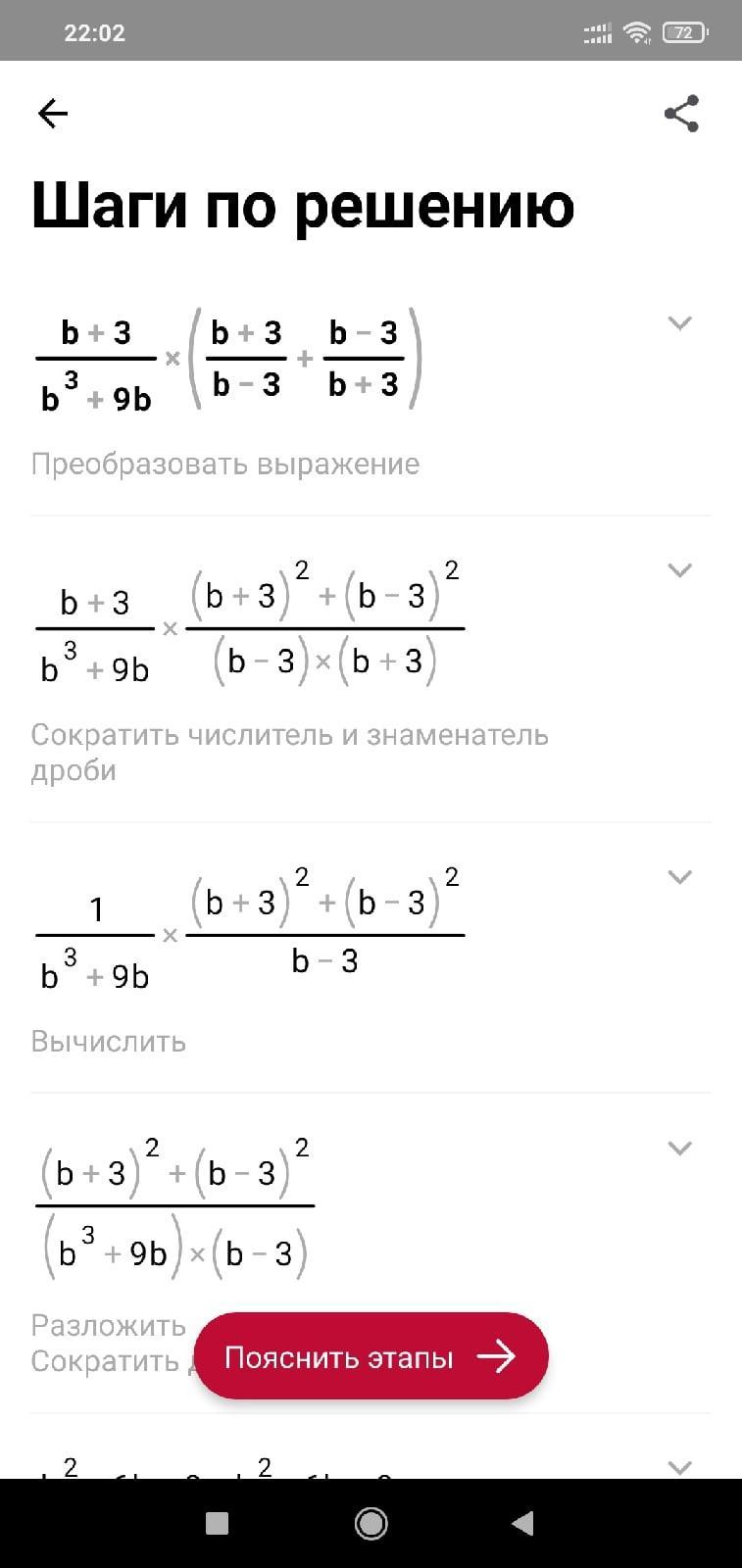742x1568 pixels.
Task: Tap the system home button
Action: 371,1523
